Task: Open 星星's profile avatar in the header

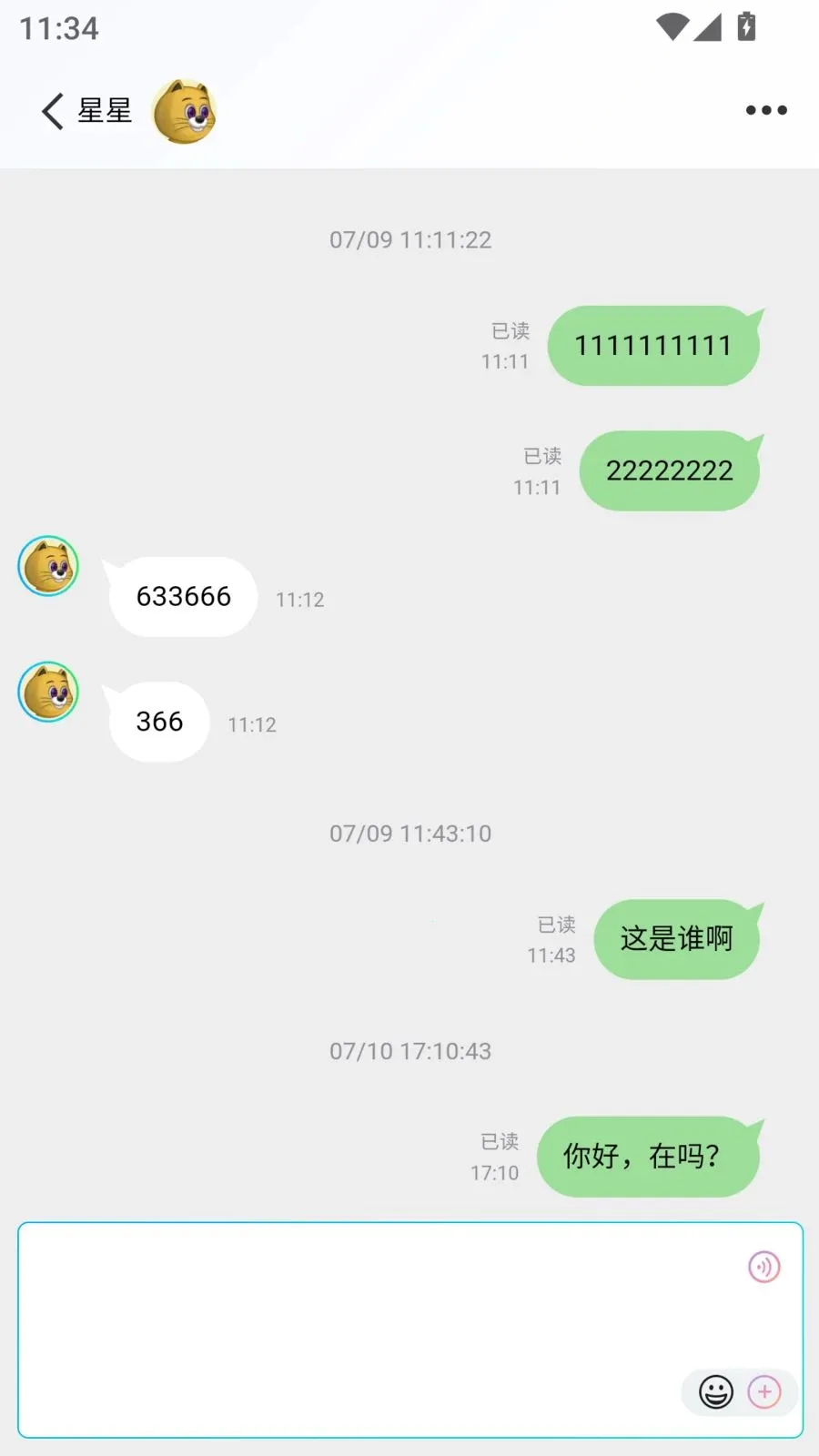Action: pos(185,112)
